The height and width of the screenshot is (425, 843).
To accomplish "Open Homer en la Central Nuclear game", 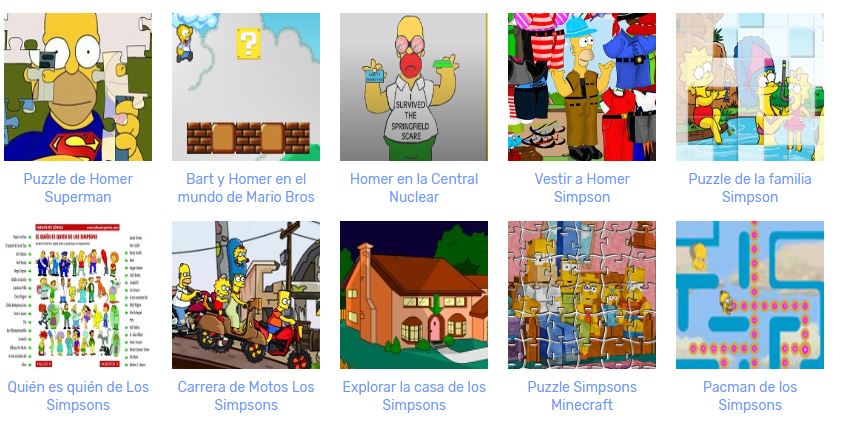I will click(414, 88).
